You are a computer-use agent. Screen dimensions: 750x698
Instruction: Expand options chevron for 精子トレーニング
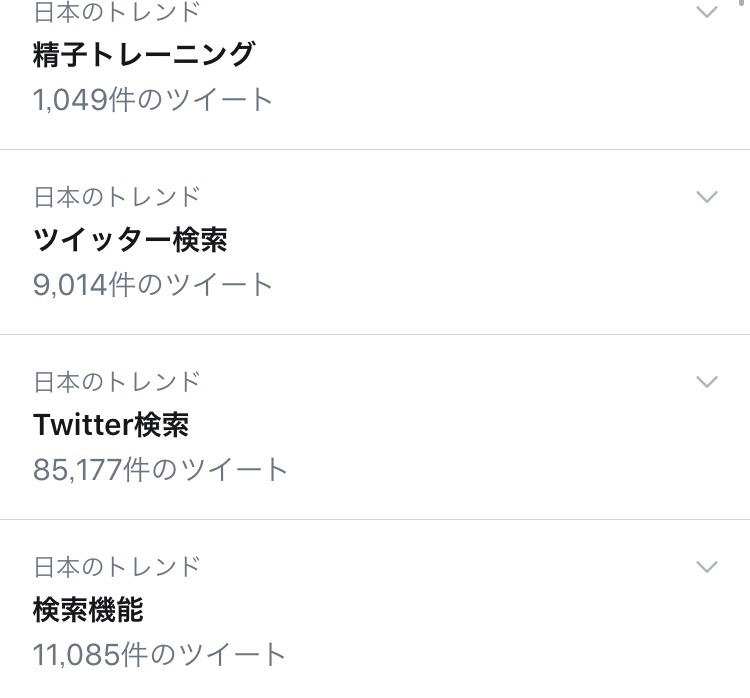(x=707, y=13)
